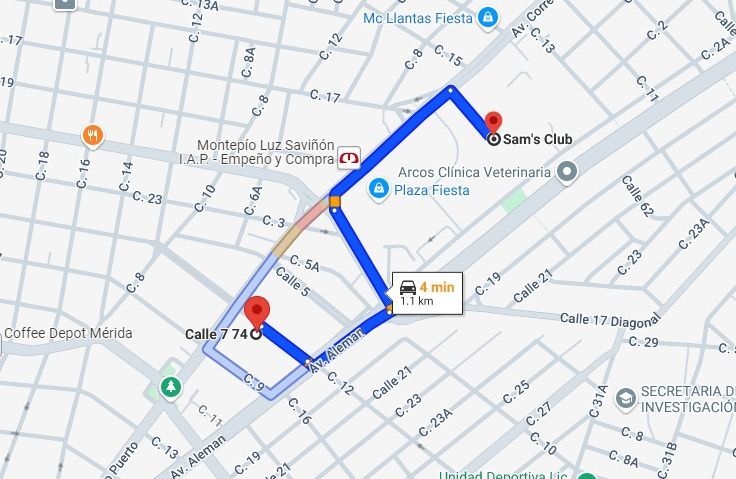
Task: Open the Plaza Fiesta shopping marker
Action: click(x=379, y=188)
